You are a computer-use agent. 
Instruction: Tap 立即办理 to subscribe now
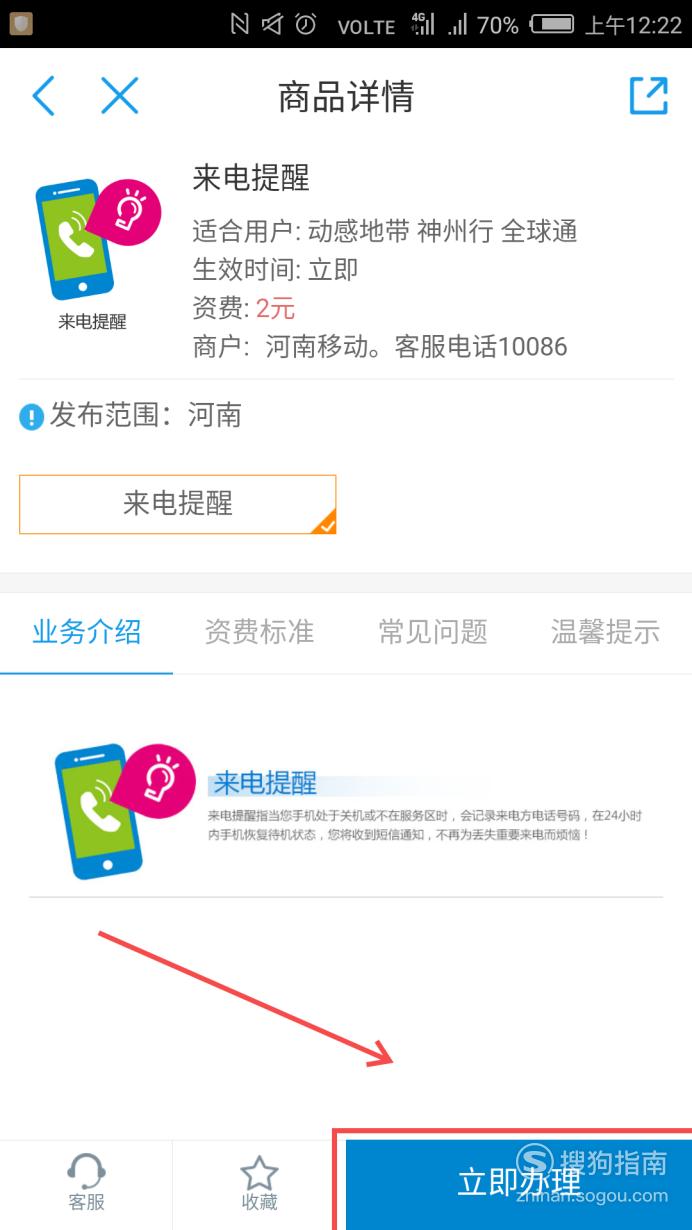click(x=518, y=1183)
